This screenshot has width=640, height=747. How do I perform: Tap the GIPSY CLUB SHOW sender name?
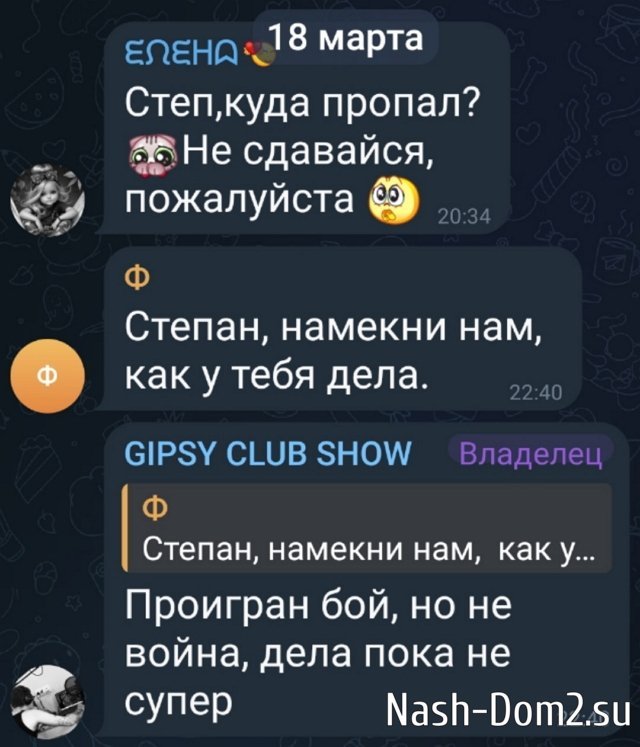coord(265,455)
